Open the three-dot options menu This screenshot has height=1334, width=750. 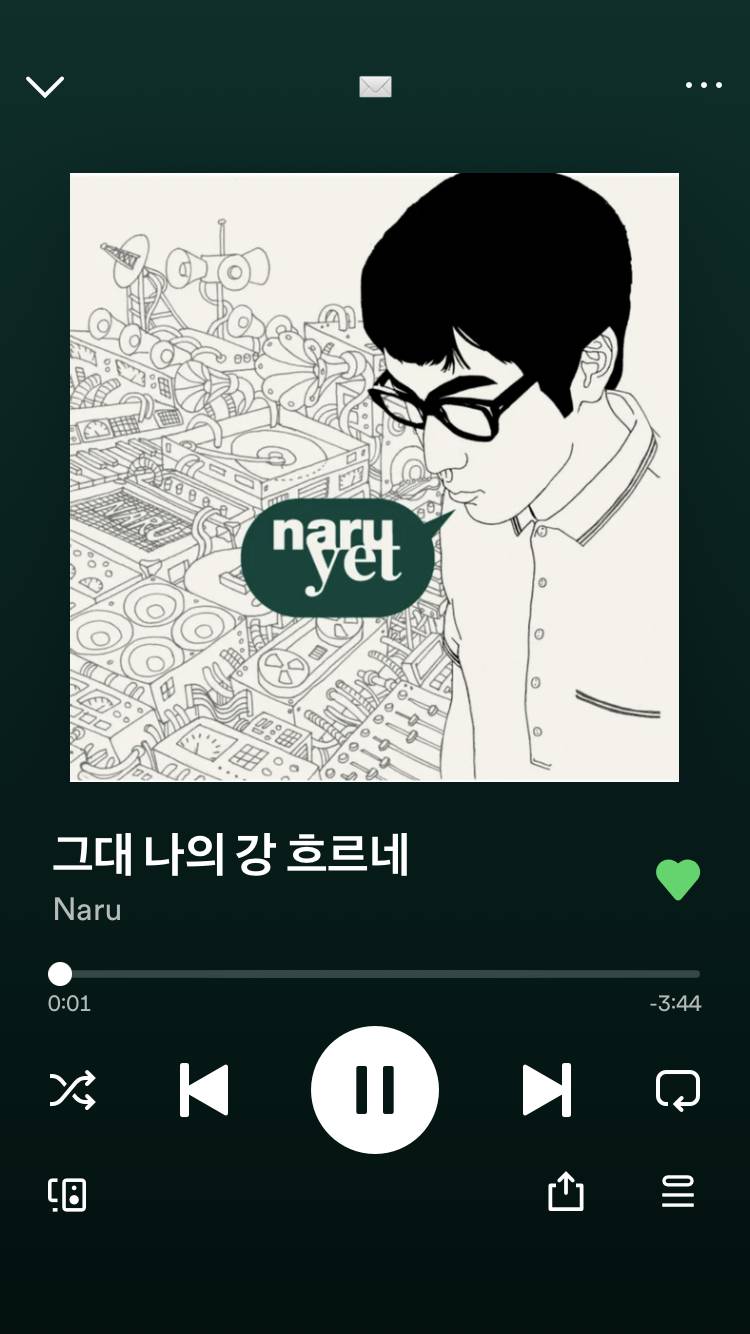pyautogui.click(x=703, y=87)
